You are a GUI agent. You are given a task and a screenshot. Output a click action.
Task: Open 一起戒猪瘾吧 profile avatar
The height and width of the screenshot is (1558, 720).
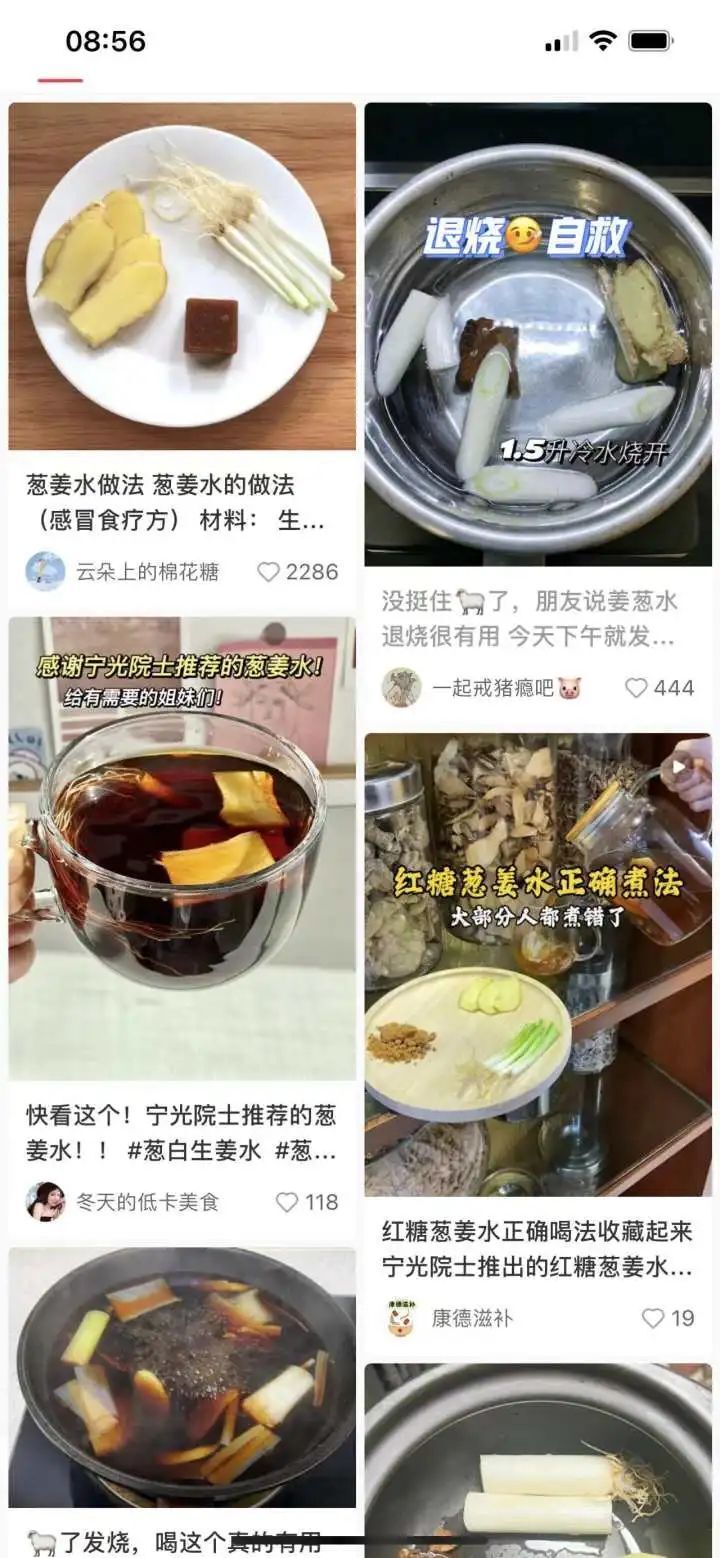[398, 686]
